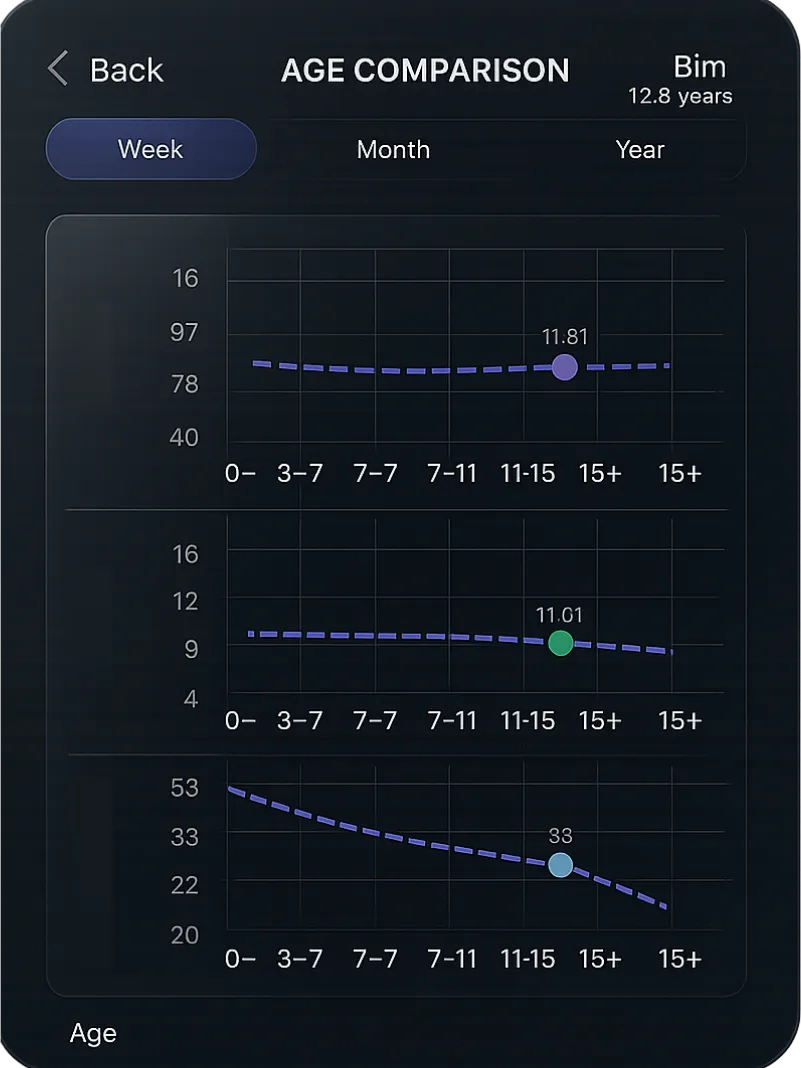801x1068 pixels.
Task: Tap the green 11.01 data point
Action: click(x=561, y=643)
